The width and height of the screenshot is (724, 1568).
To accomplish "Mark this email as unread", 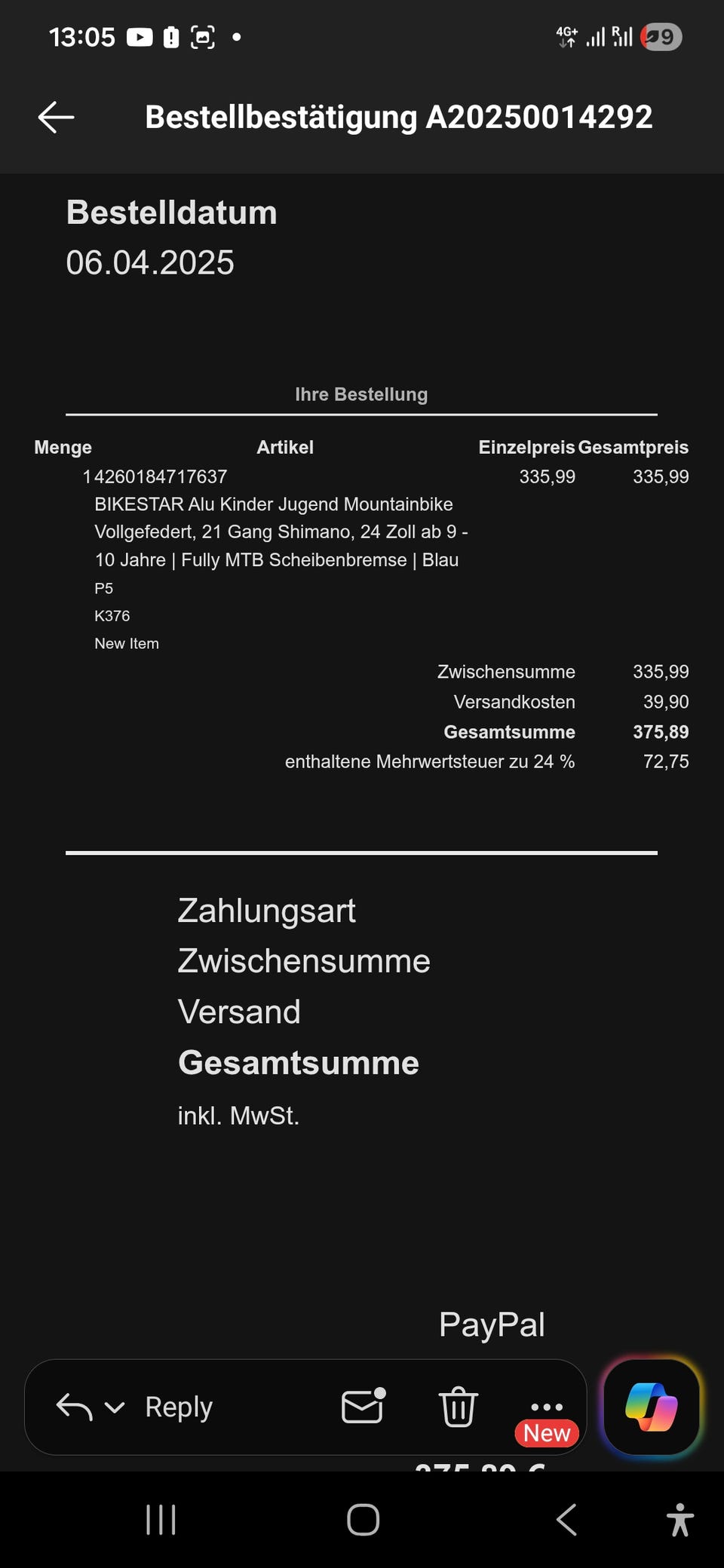I will (364, 1406).
